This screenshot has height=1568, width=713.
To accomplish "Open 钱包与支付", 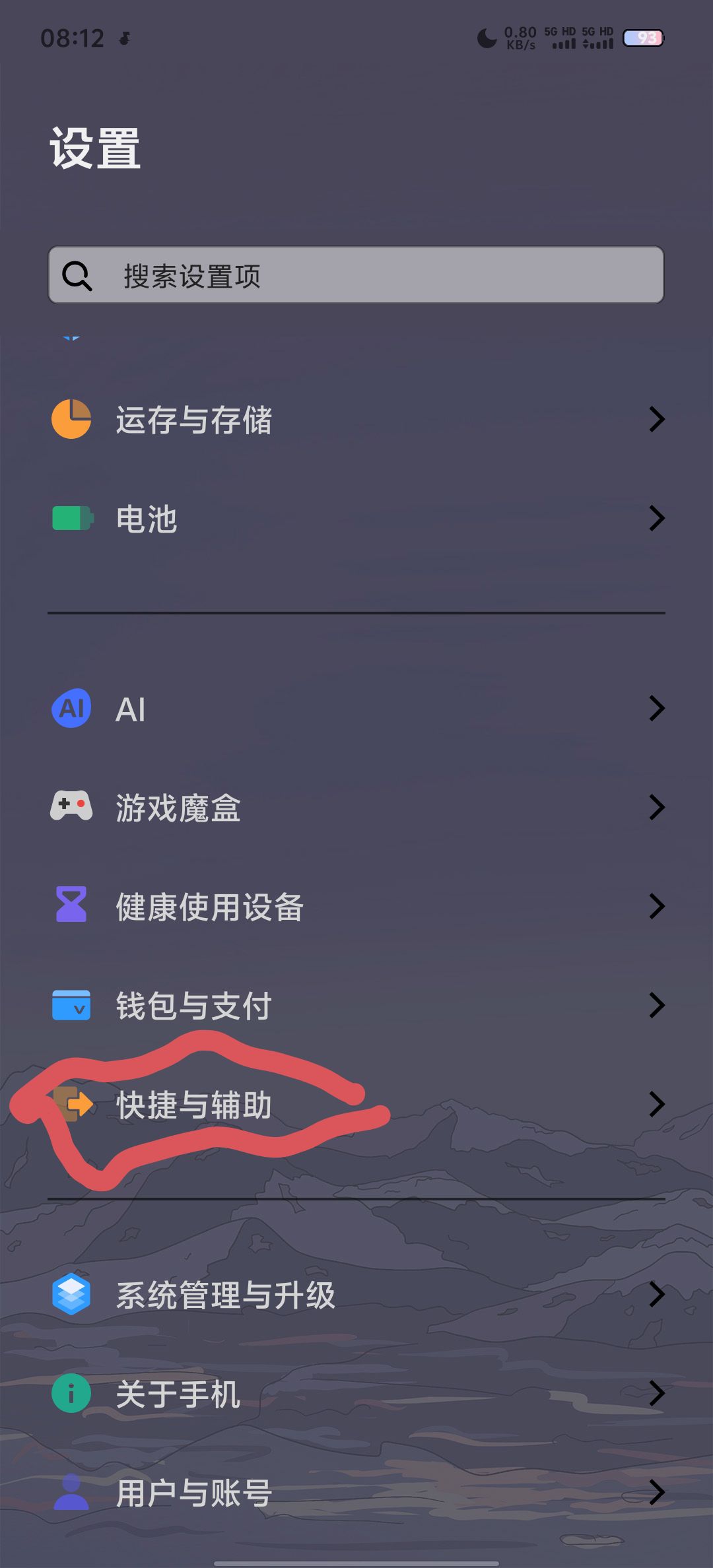I will point(356,1005).
